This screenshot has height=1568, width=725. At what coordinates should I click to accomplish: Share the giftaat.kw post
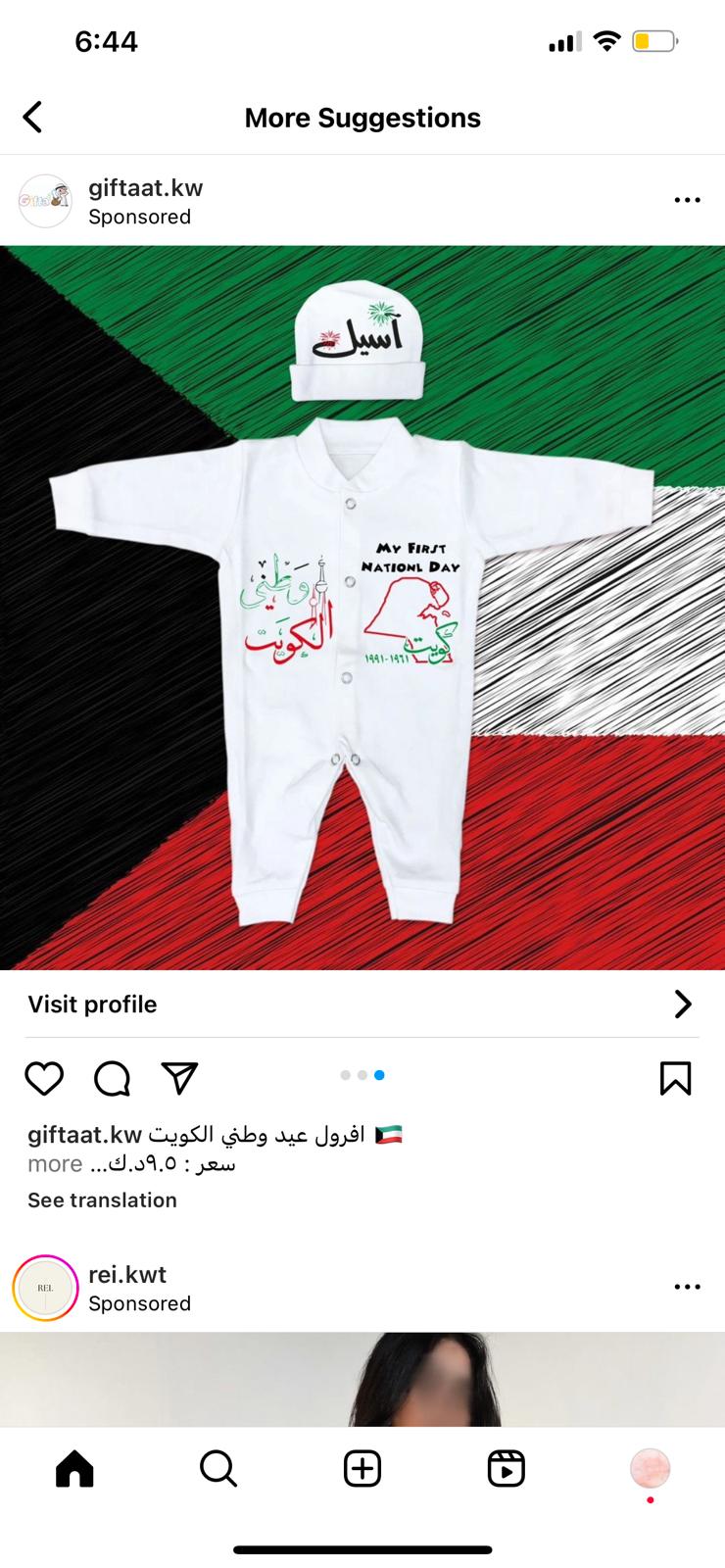[x=180, y=1078]
